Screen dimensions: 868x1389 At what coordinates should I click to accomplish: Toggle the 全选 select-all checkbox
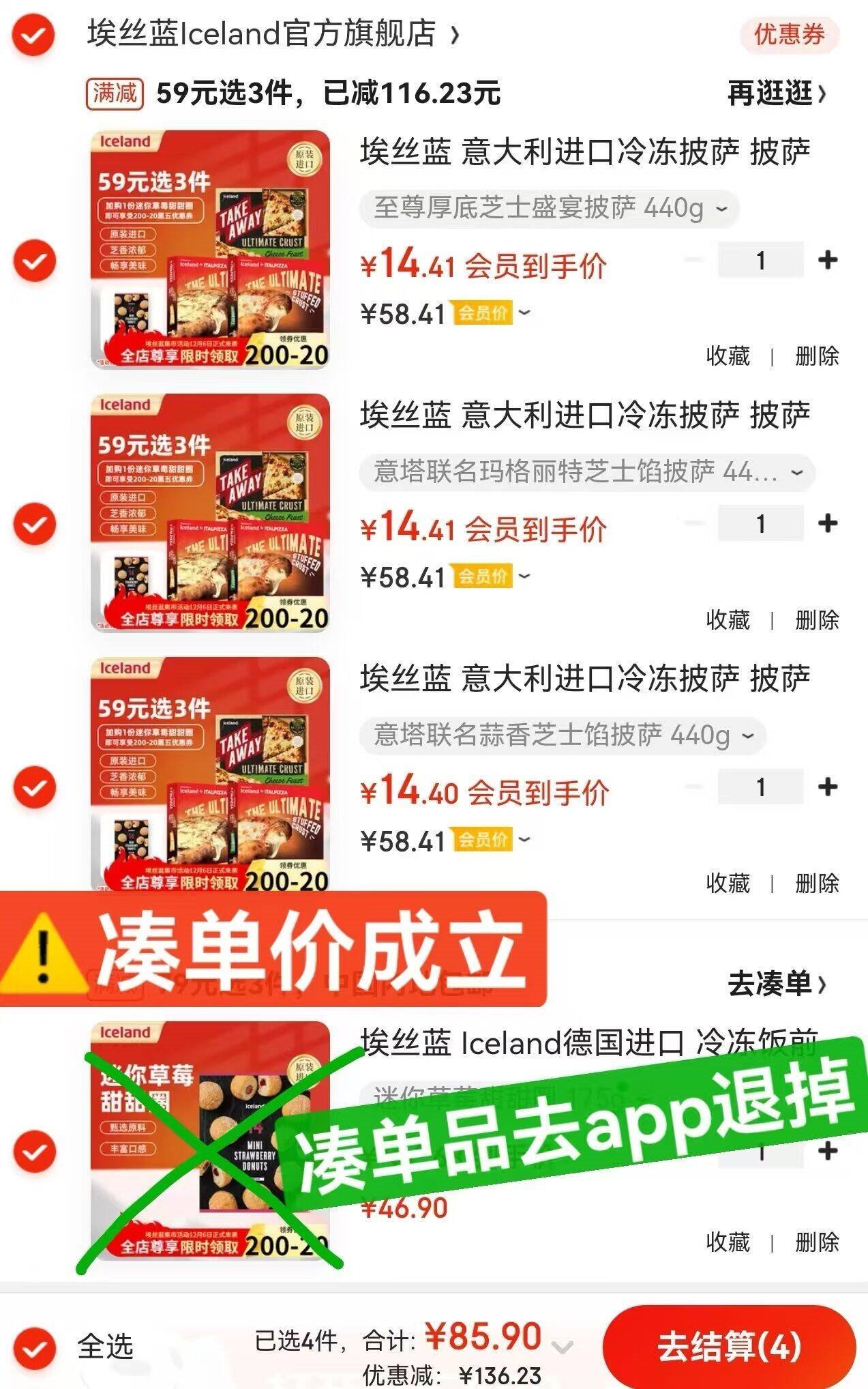click(35, 1348)
